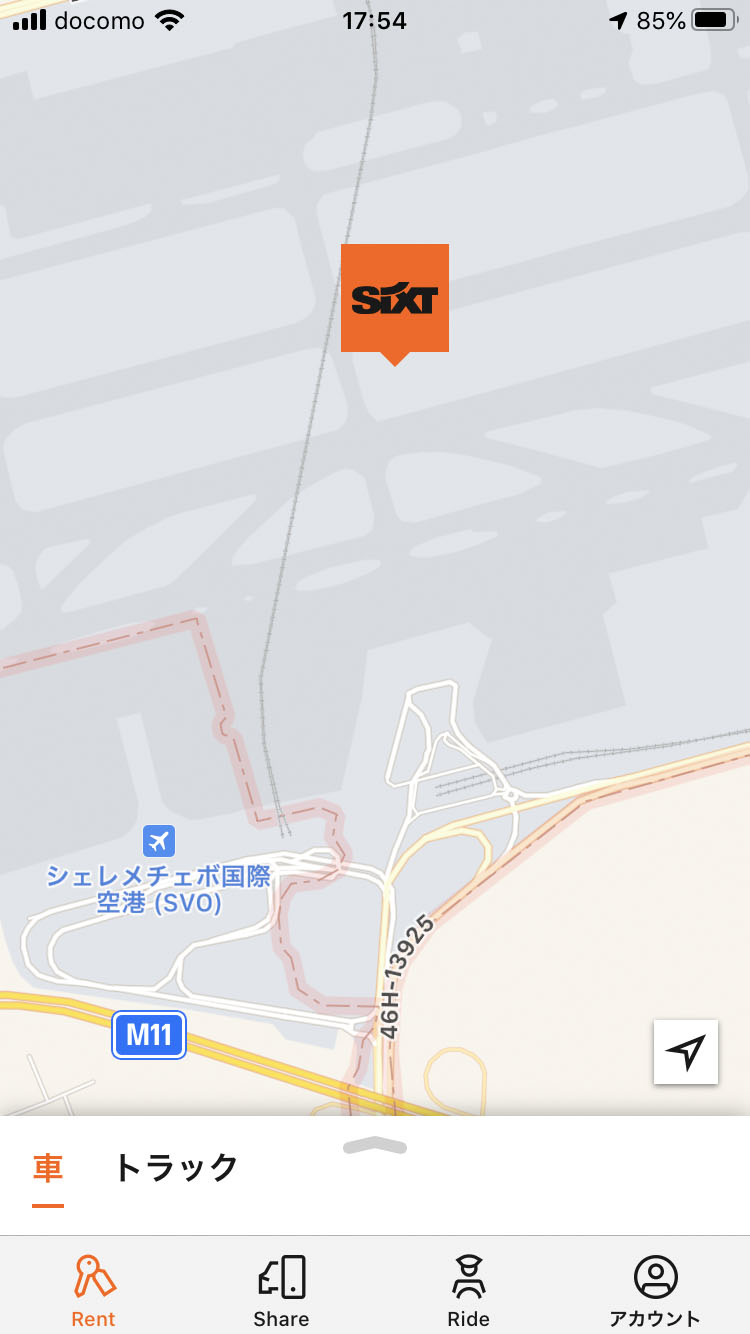Center the map on my current location
This screenshot has height=1334, width=750.
tap(686, 1052)
